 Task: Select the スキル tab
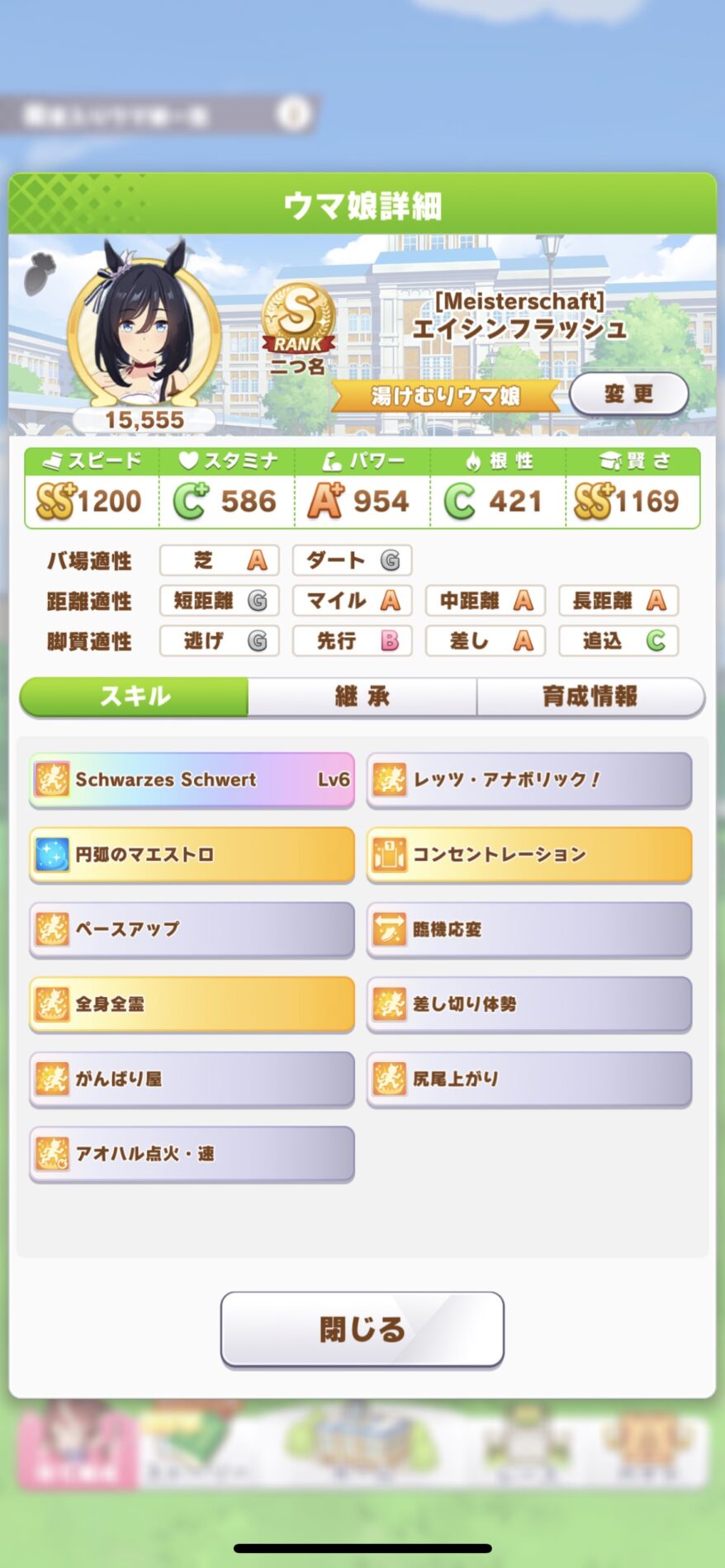[x=135, y=697]
